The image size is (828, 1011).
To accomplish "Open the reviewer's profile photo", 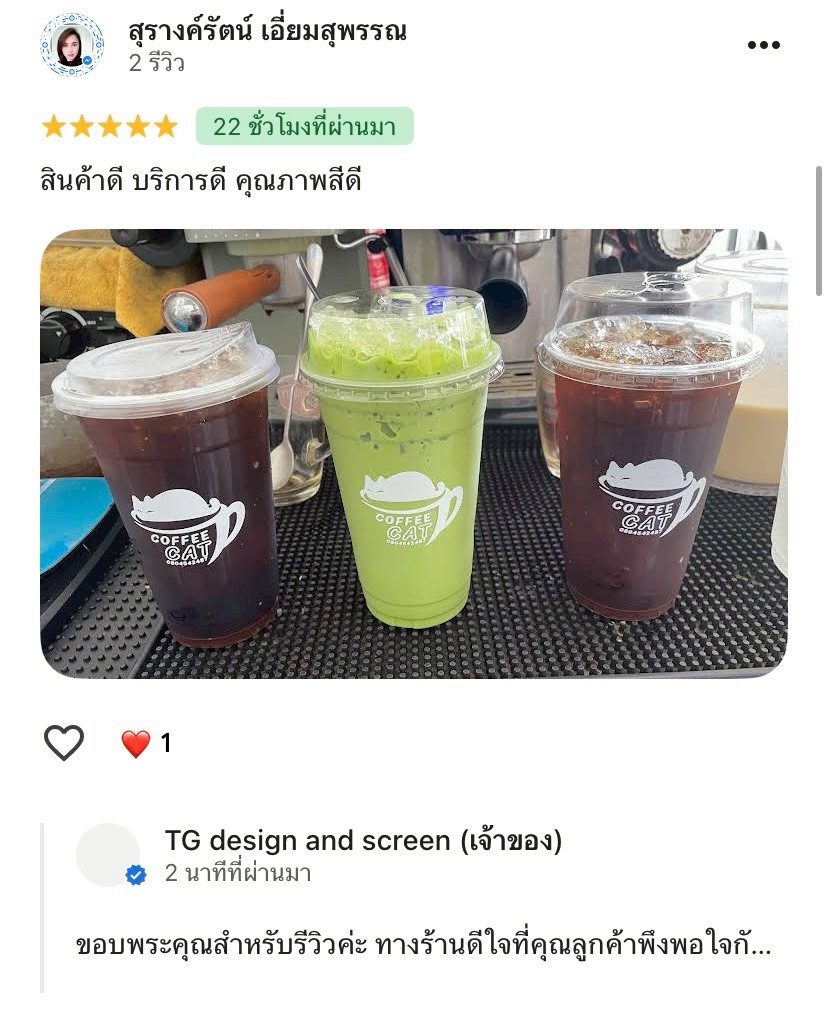I will point(71,45).
